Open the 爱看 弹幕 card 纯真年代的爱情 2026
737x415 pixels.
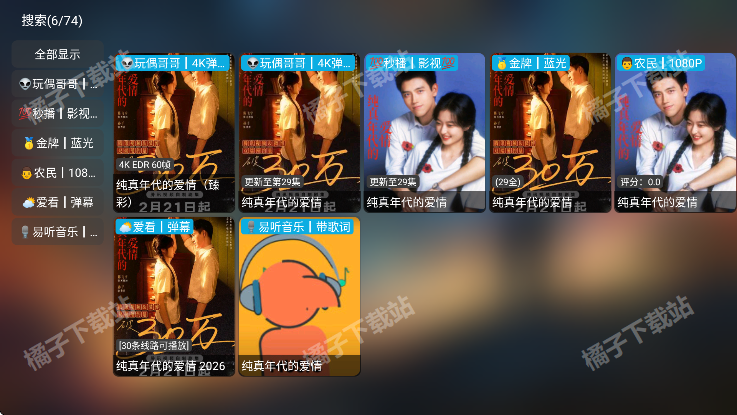click(x=174, y=297)
